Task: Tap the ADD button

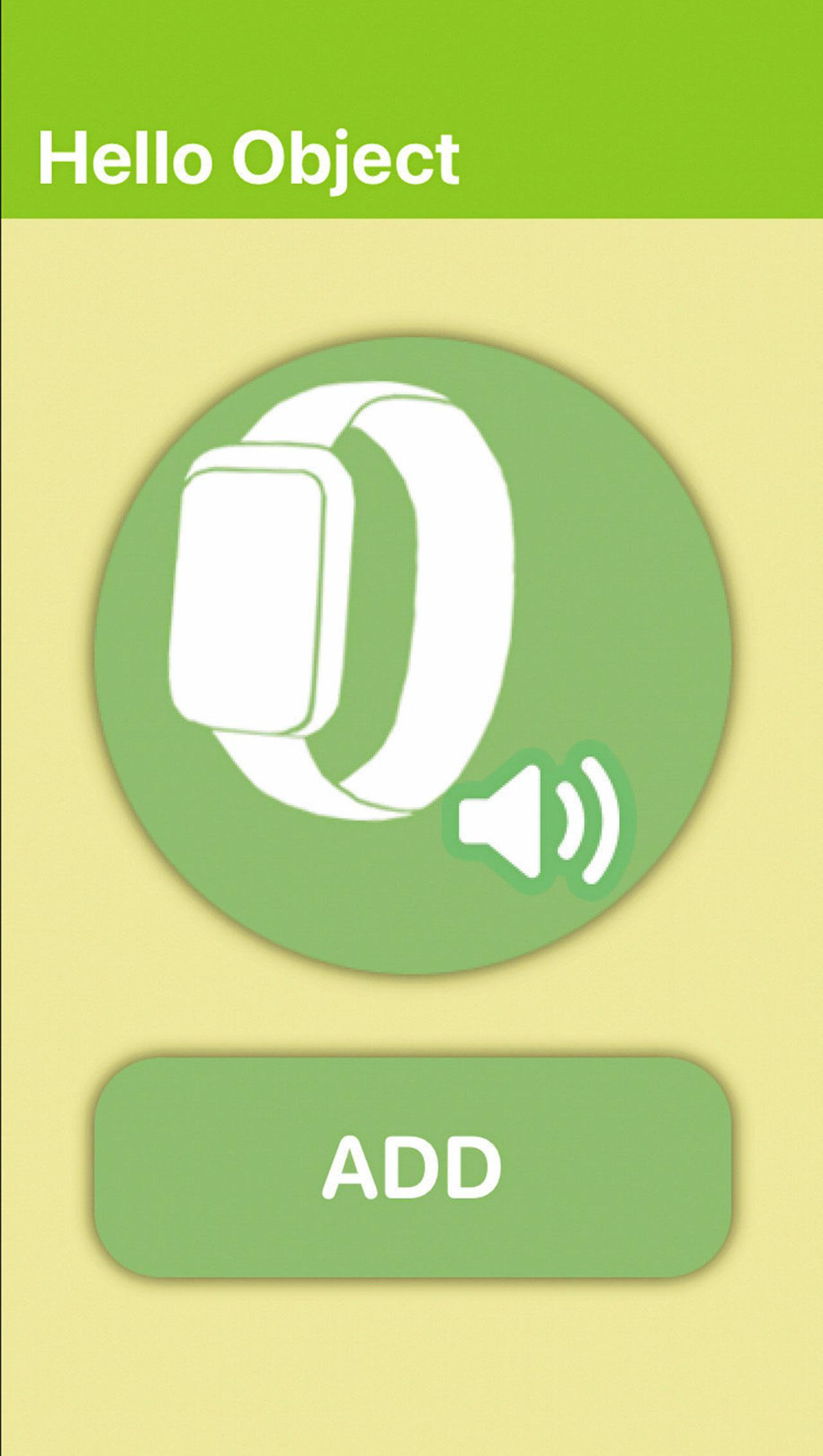Action: (x=412, y=1167)
